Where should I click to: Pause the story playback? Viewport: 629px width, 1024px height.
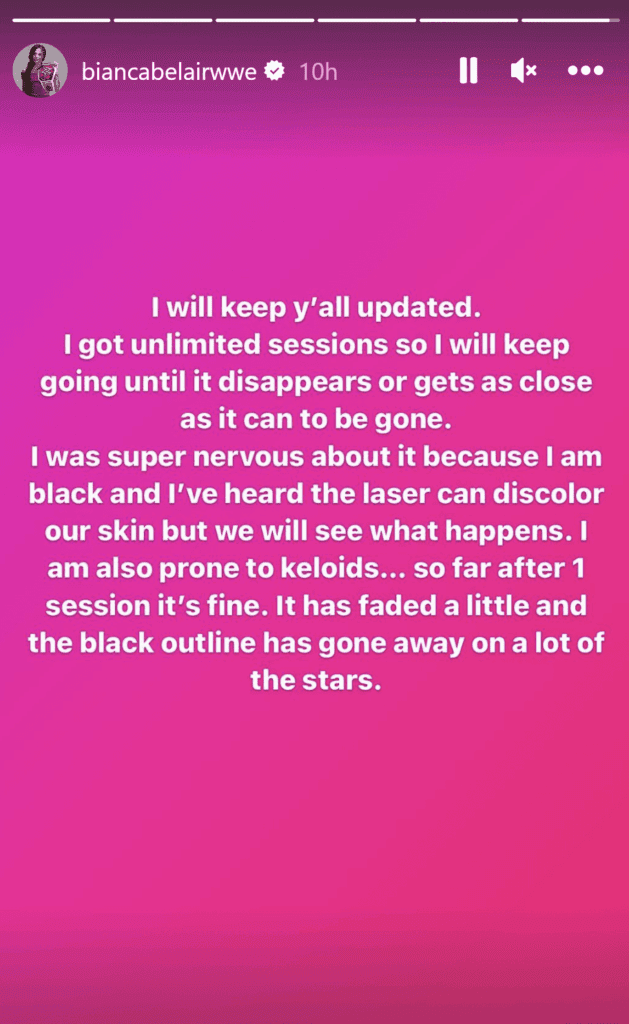click(468, 71)
